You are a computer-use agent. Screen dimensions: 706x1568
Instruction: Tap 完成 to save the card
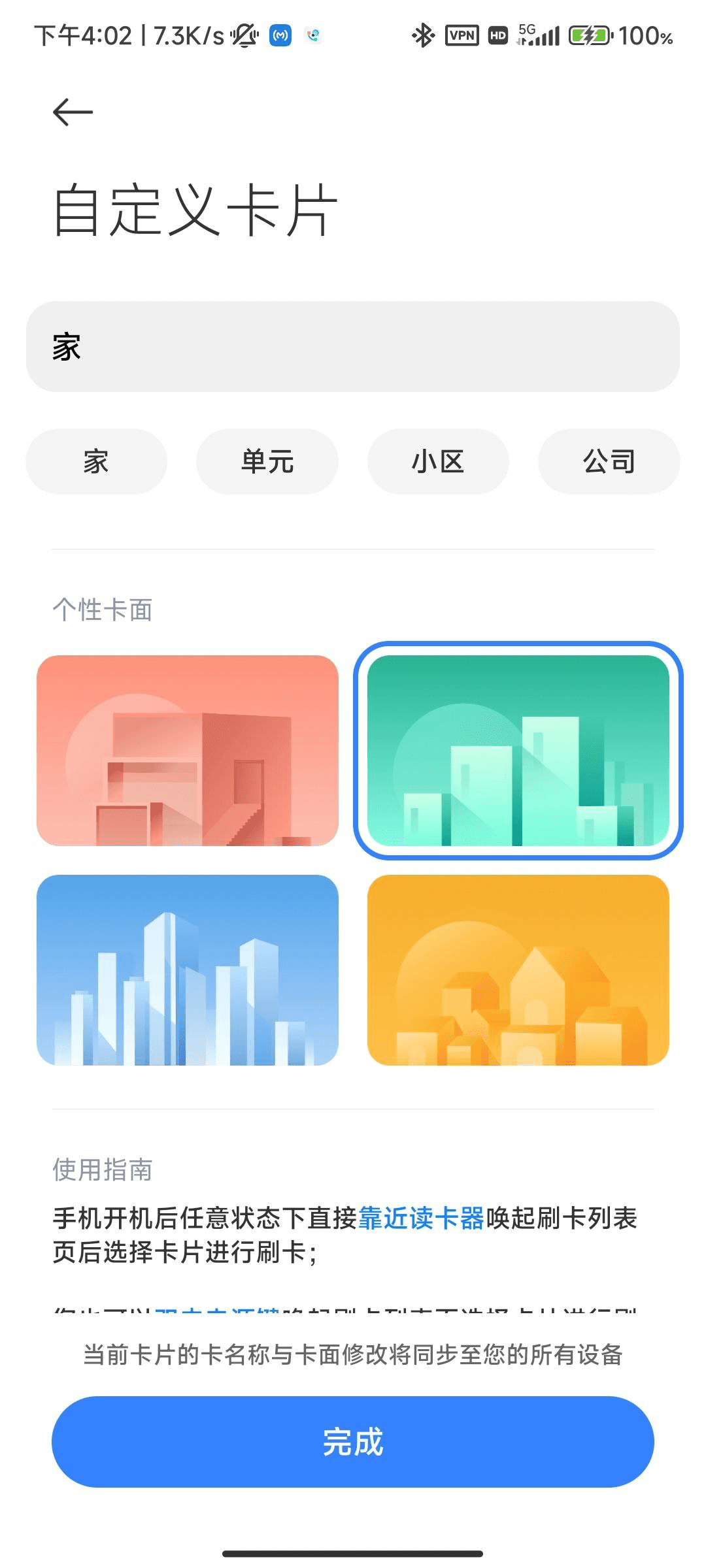(353, 1442)
